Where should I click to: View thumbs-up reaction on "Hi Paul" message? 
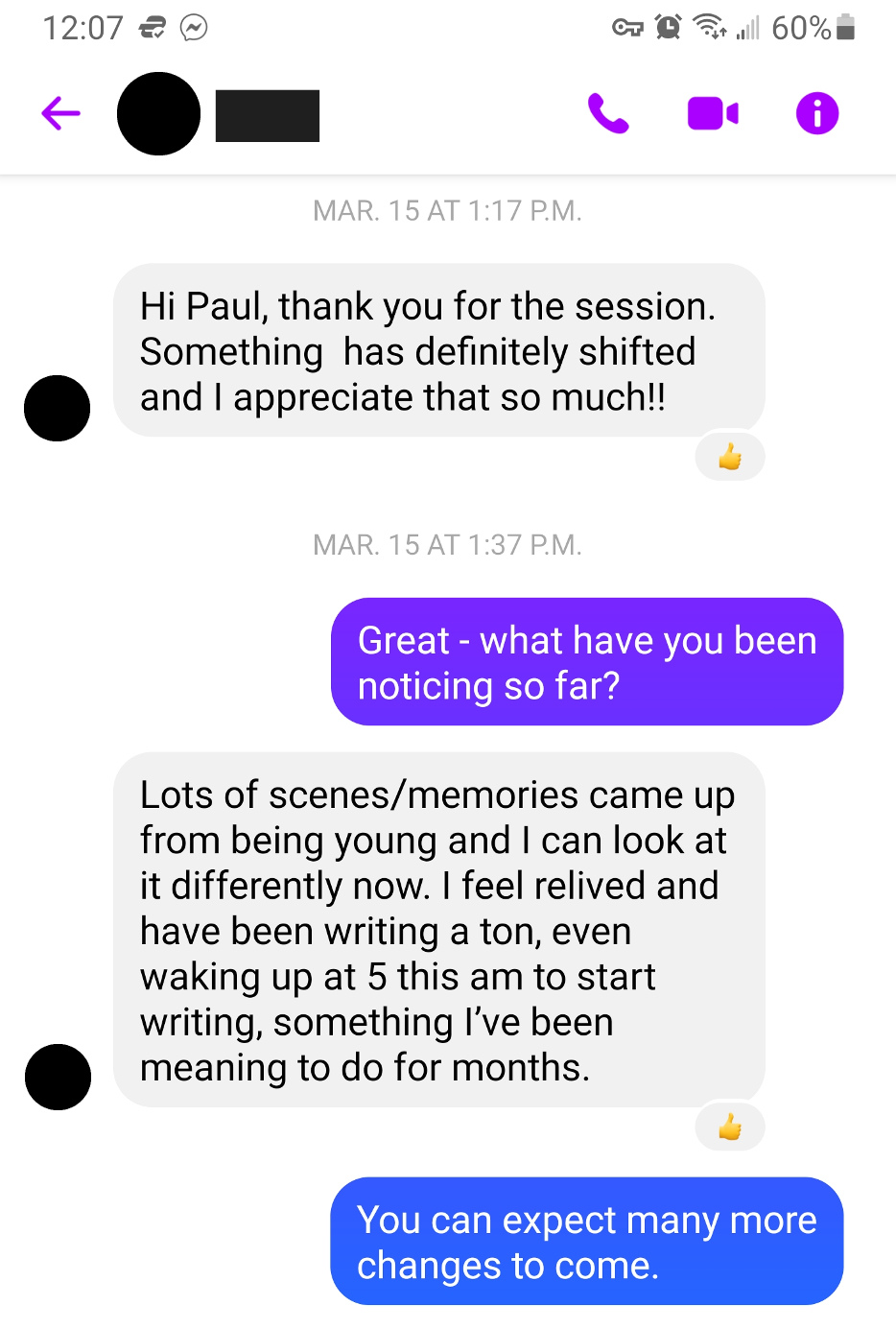pyautogui.click(x=730, y=457)
